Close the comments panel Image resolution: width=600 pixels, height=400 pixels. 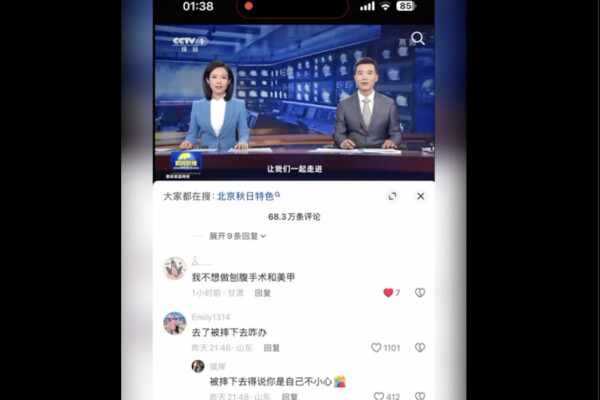pyautogui.click(x=420, y=196)
